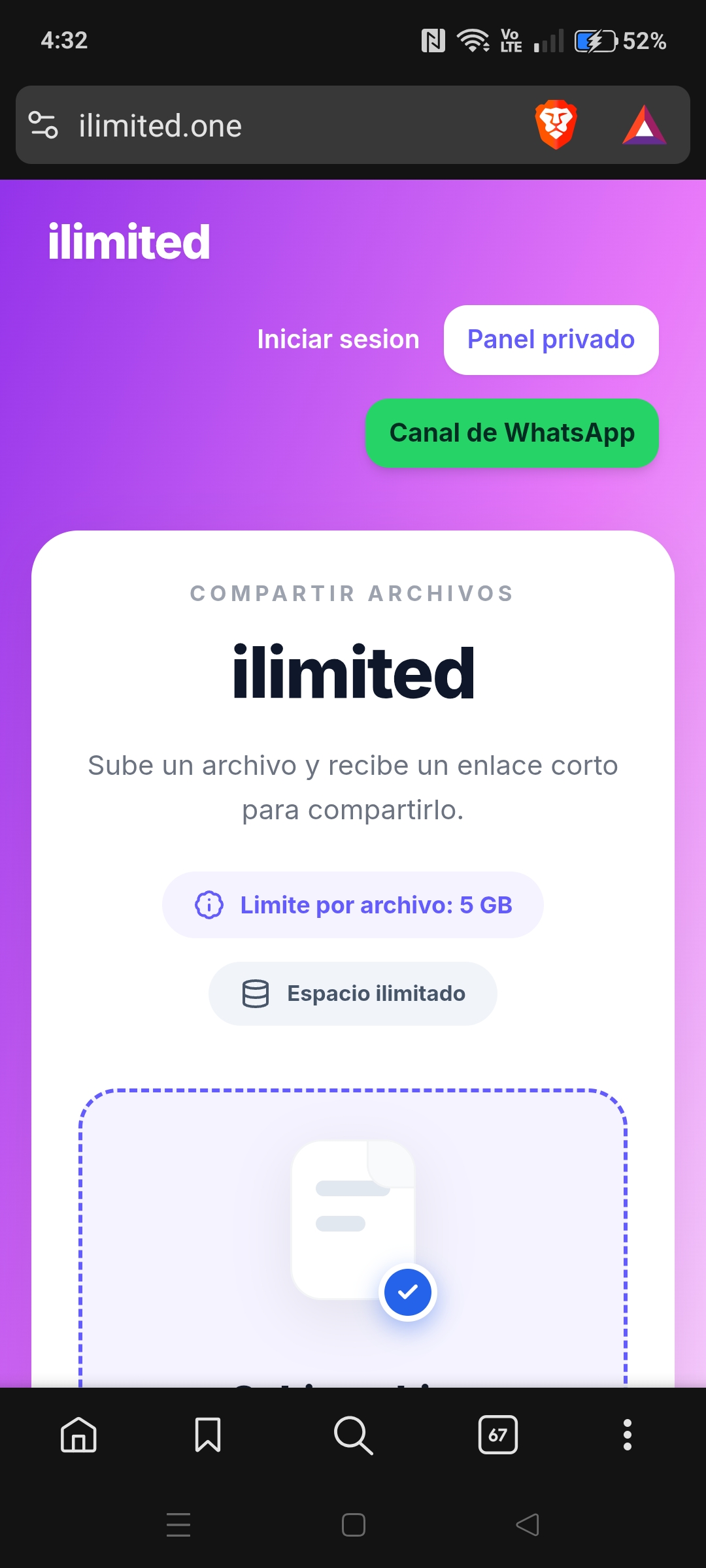Image resolution: width=706 pixels, height=1568 pixels.
Task: Open the browser three-dot menu
Action: [628, 1435]
